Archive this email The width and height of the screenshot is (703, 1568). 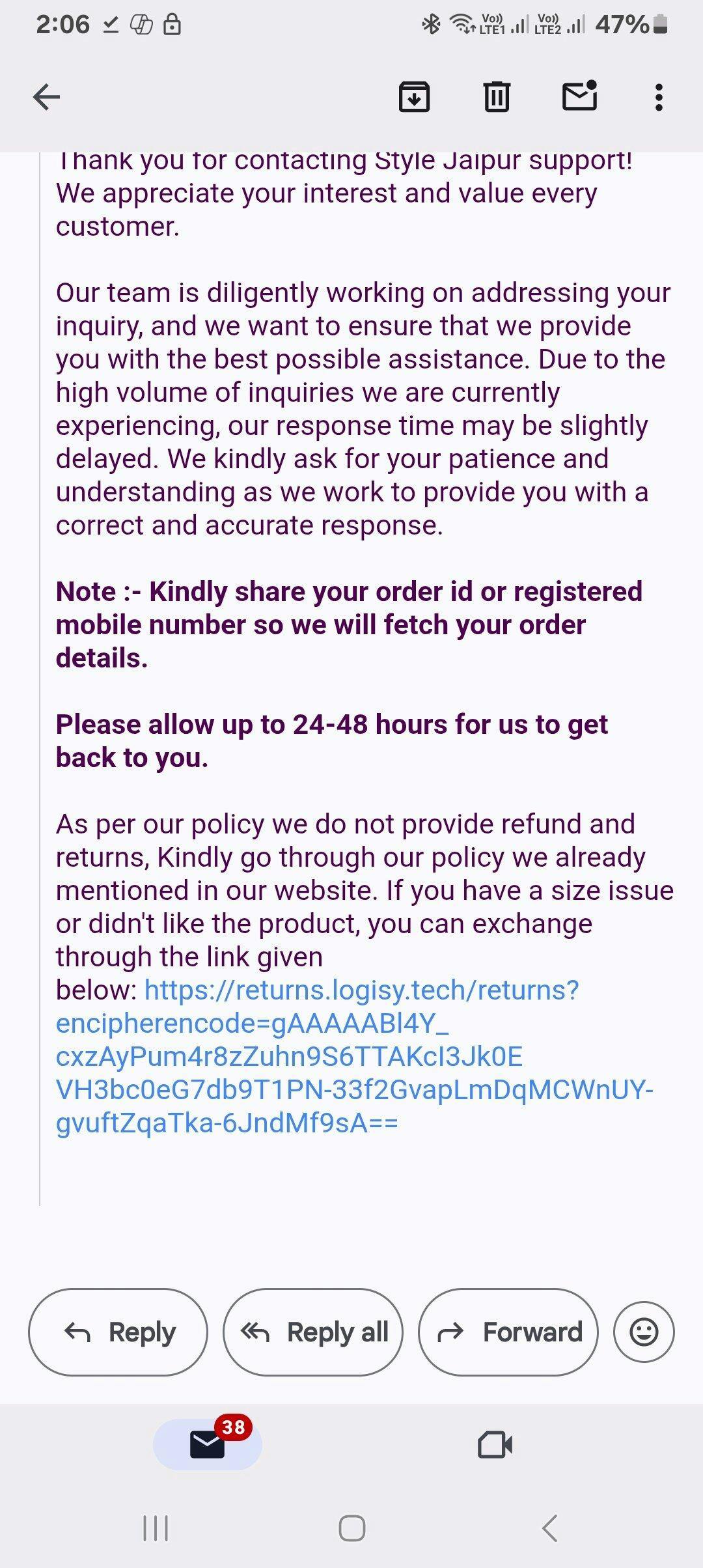[x=414, y=98]
